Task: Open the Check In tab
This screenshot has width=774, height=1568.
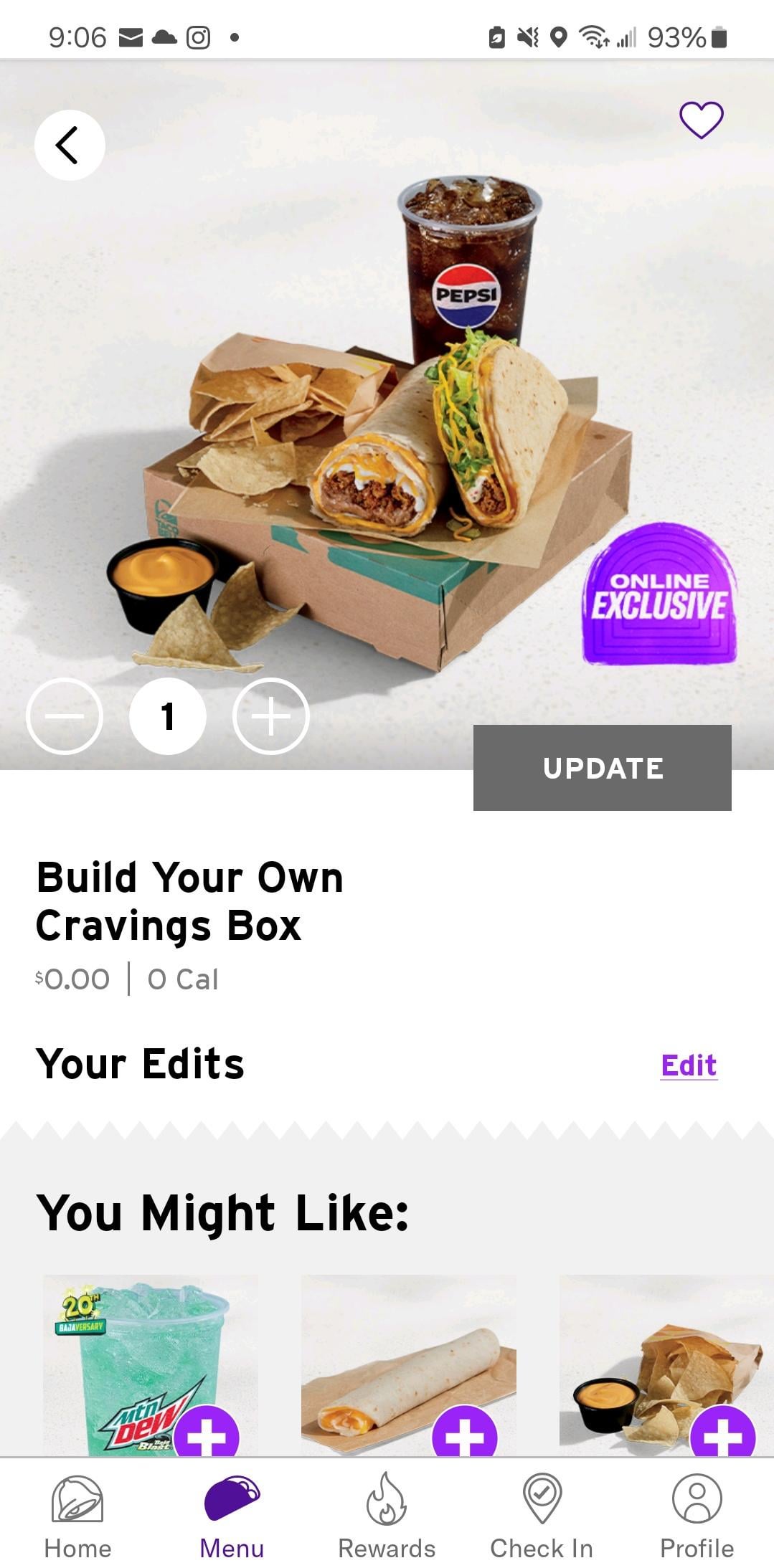Action: (x=542, y=1514)
